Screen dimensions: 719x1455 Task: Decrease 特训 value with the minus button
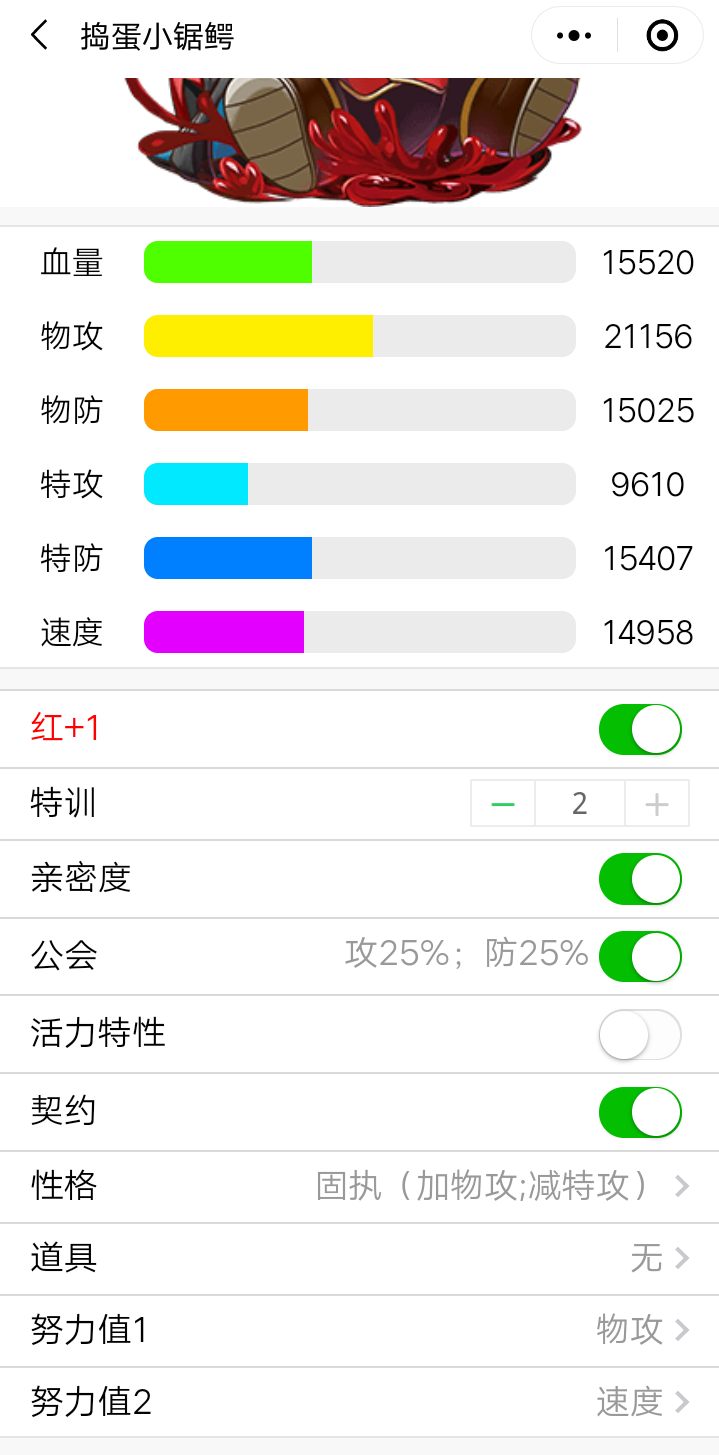(x=503, y=804)
